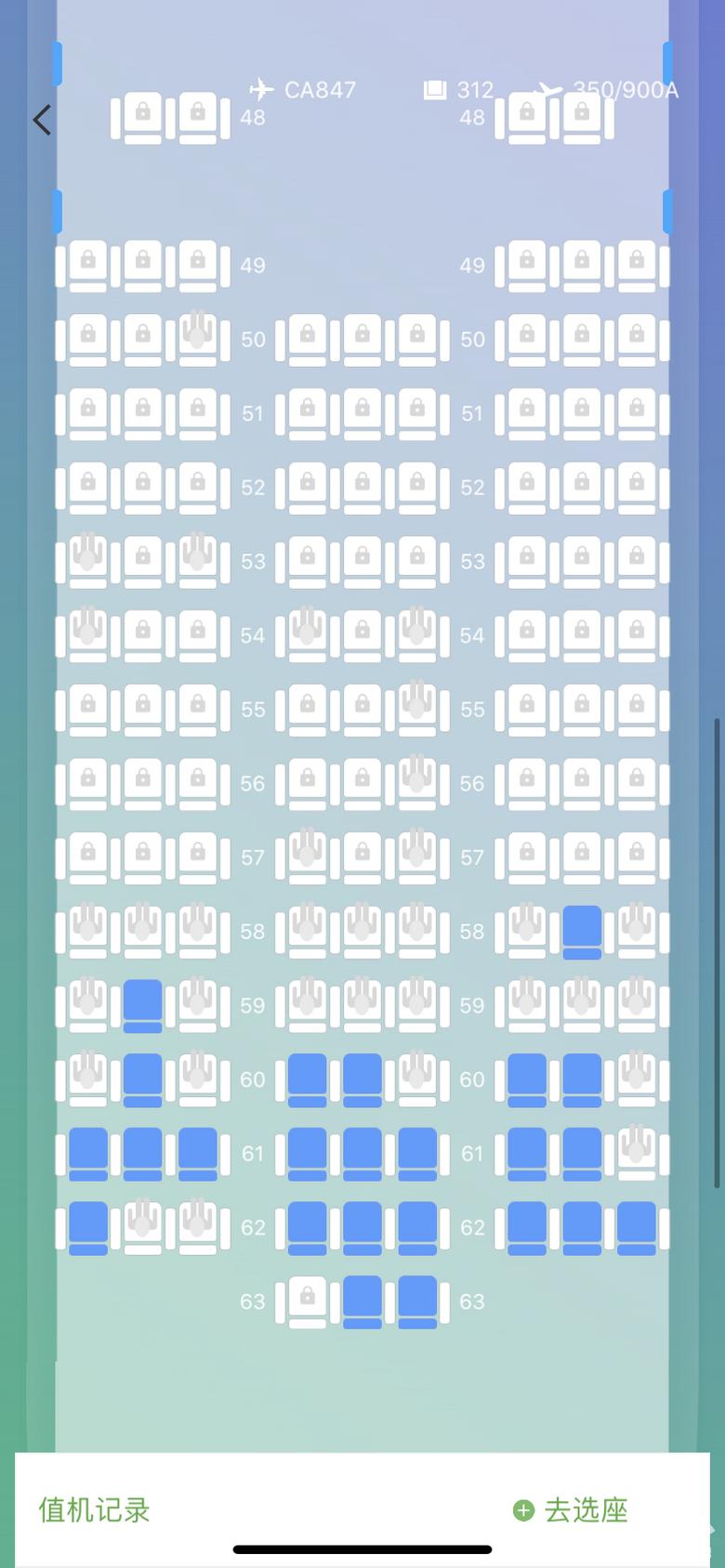The width and height of the screenshot is (725, 1568).
Task: Go back using the arrow
Action: (42, 120)
